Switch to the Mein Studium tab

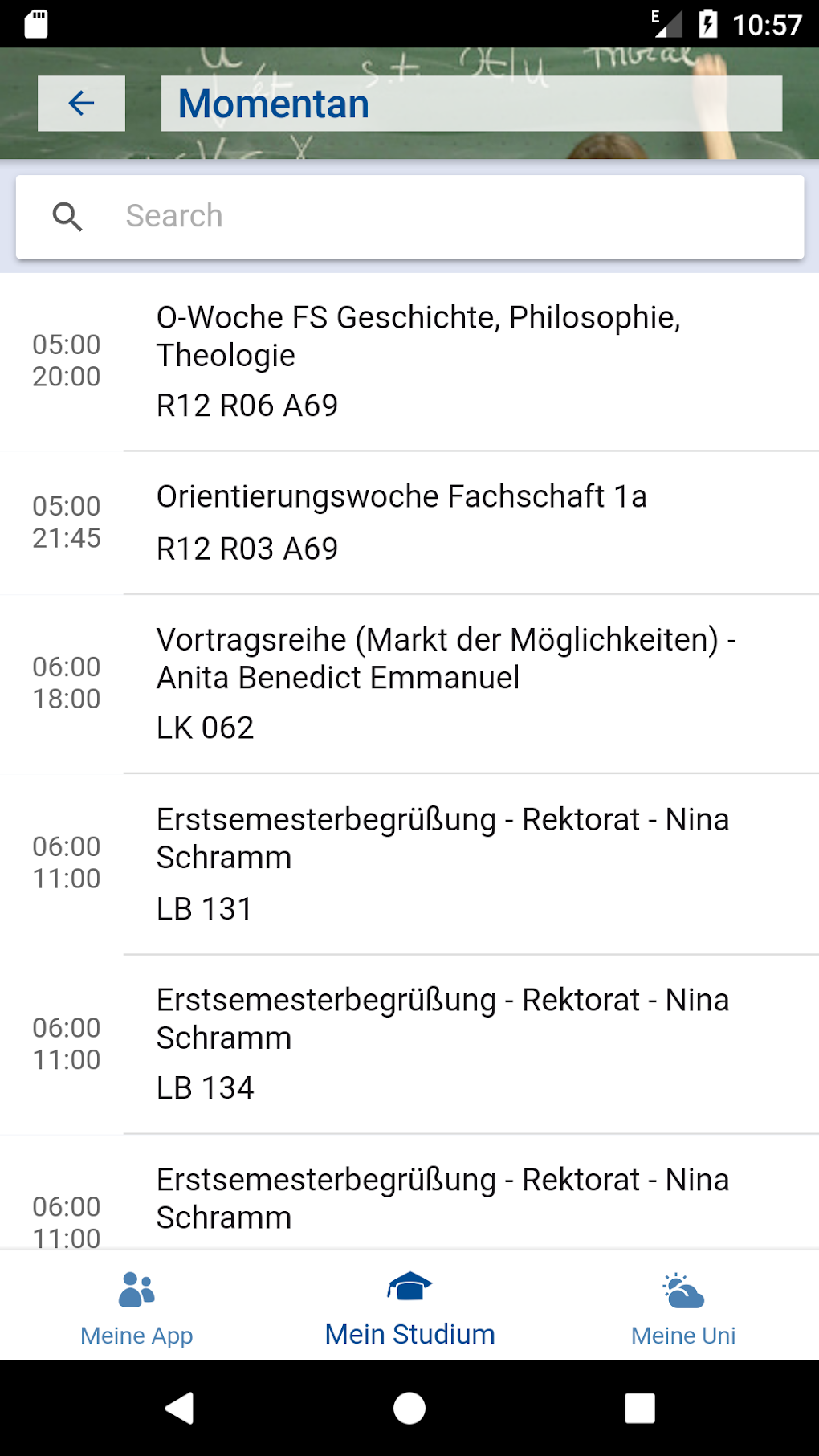click(x=409, y=1307)
